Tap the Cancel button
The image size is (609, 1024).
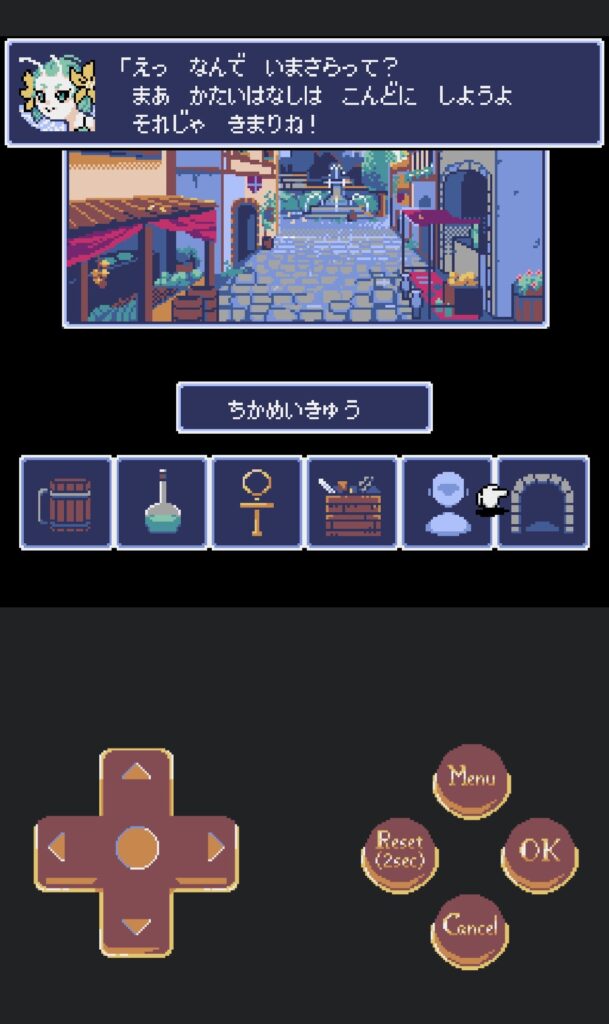pyautogui.click(x=470, y=927)
